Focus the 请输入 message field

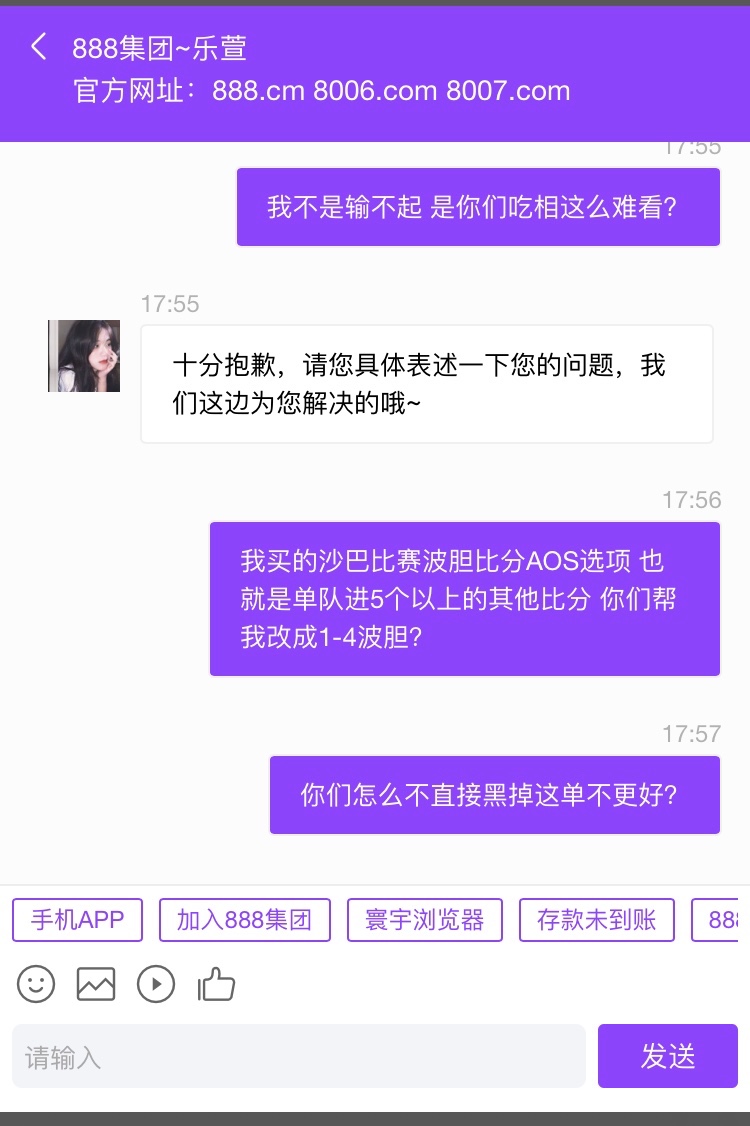[298, 1056]
